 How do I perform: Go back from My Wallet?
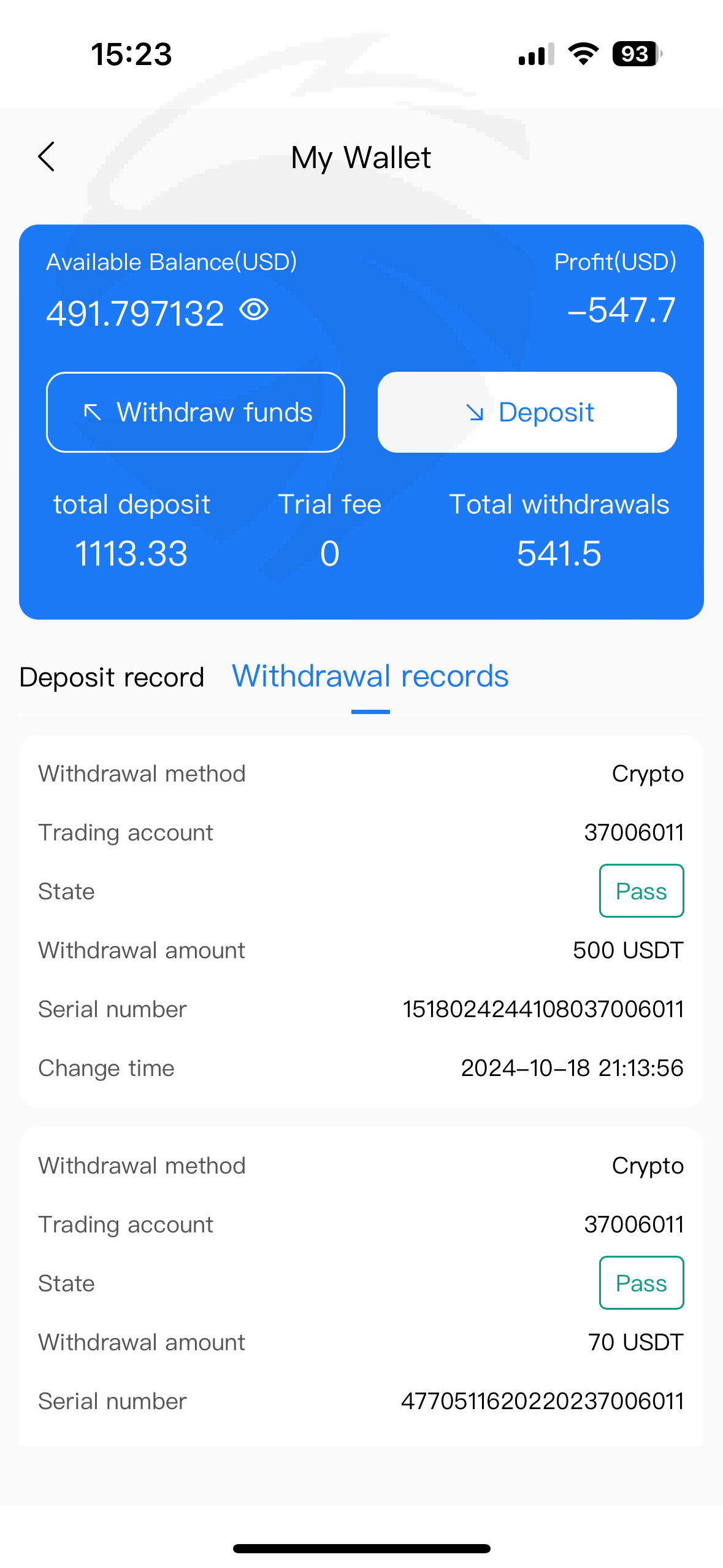pos(47,157)
